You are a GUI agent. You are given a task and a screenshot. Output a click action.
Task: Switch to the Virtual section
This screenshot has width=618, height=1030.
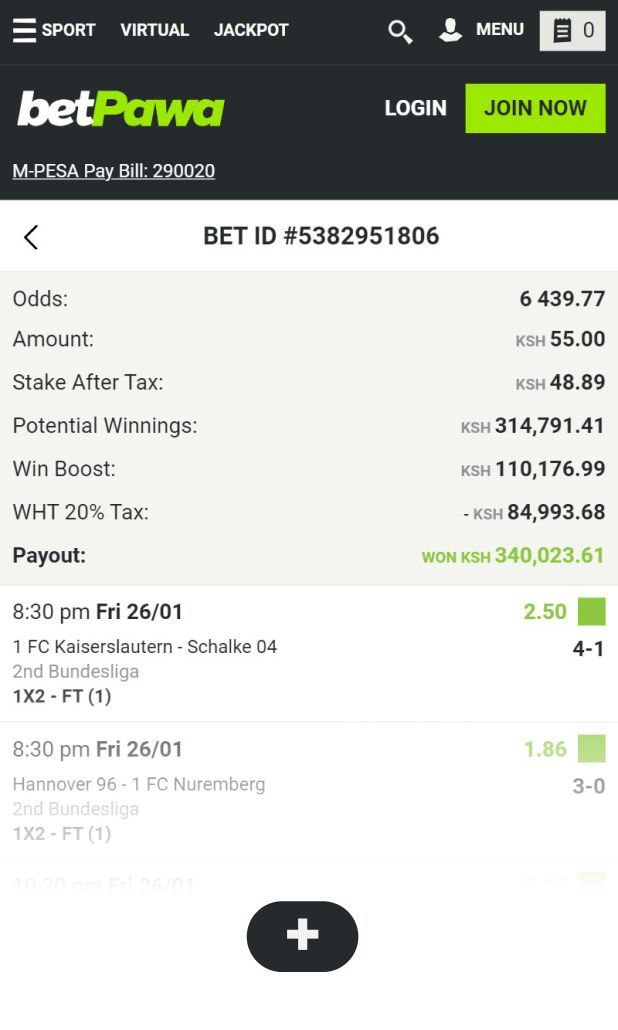[154, 30]
